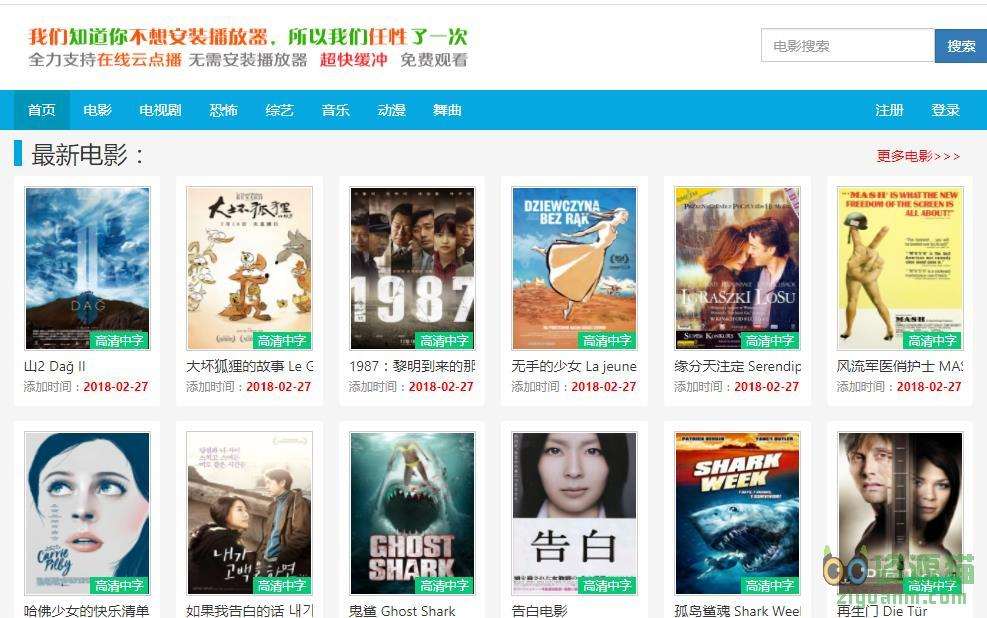This screenshot has width=987, height=618.
Task: Switch to the 音乐 tab
Action: [336, 110]
